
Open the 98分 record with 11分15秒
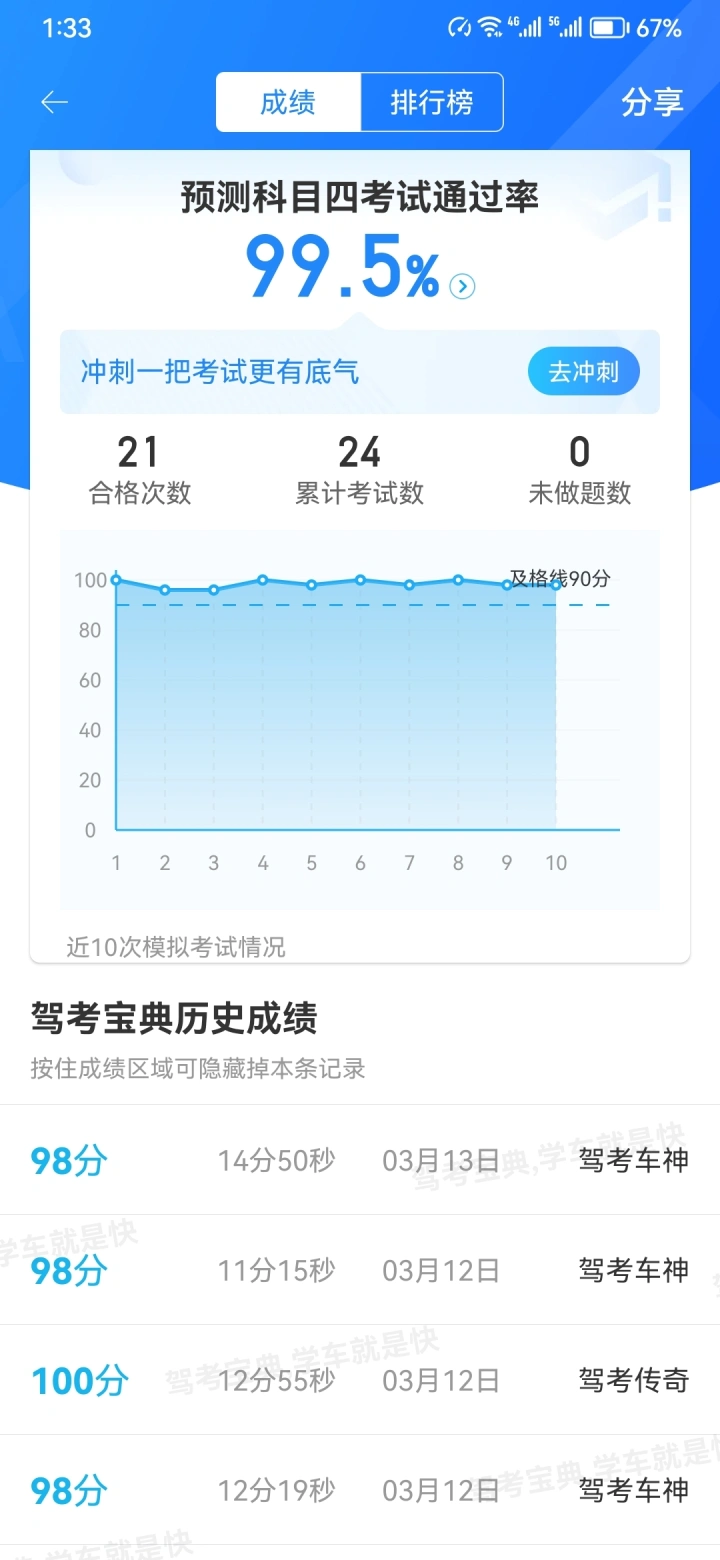(360, 1270)
